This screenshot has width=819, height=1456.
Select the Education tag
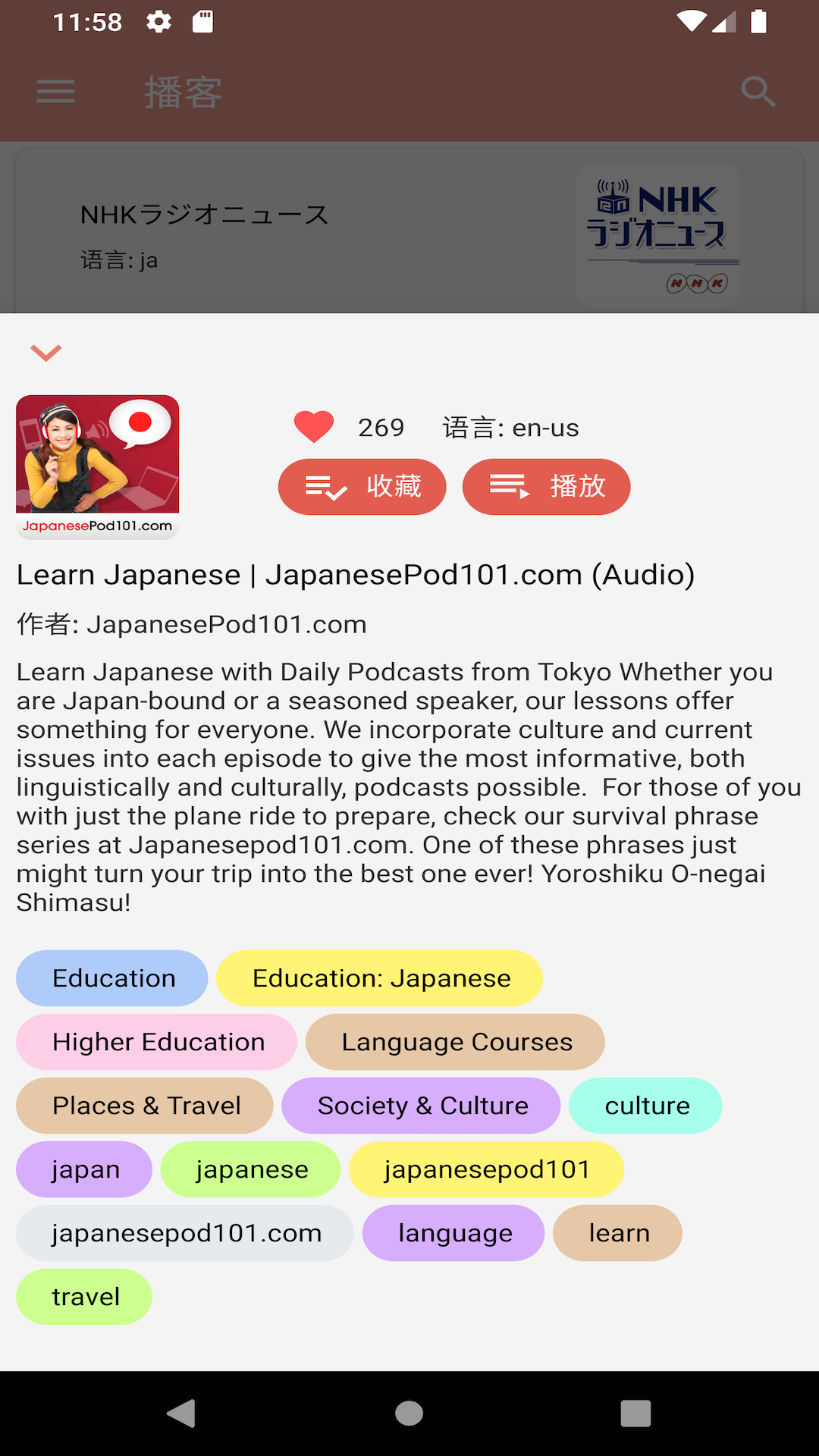pos(112,978)
